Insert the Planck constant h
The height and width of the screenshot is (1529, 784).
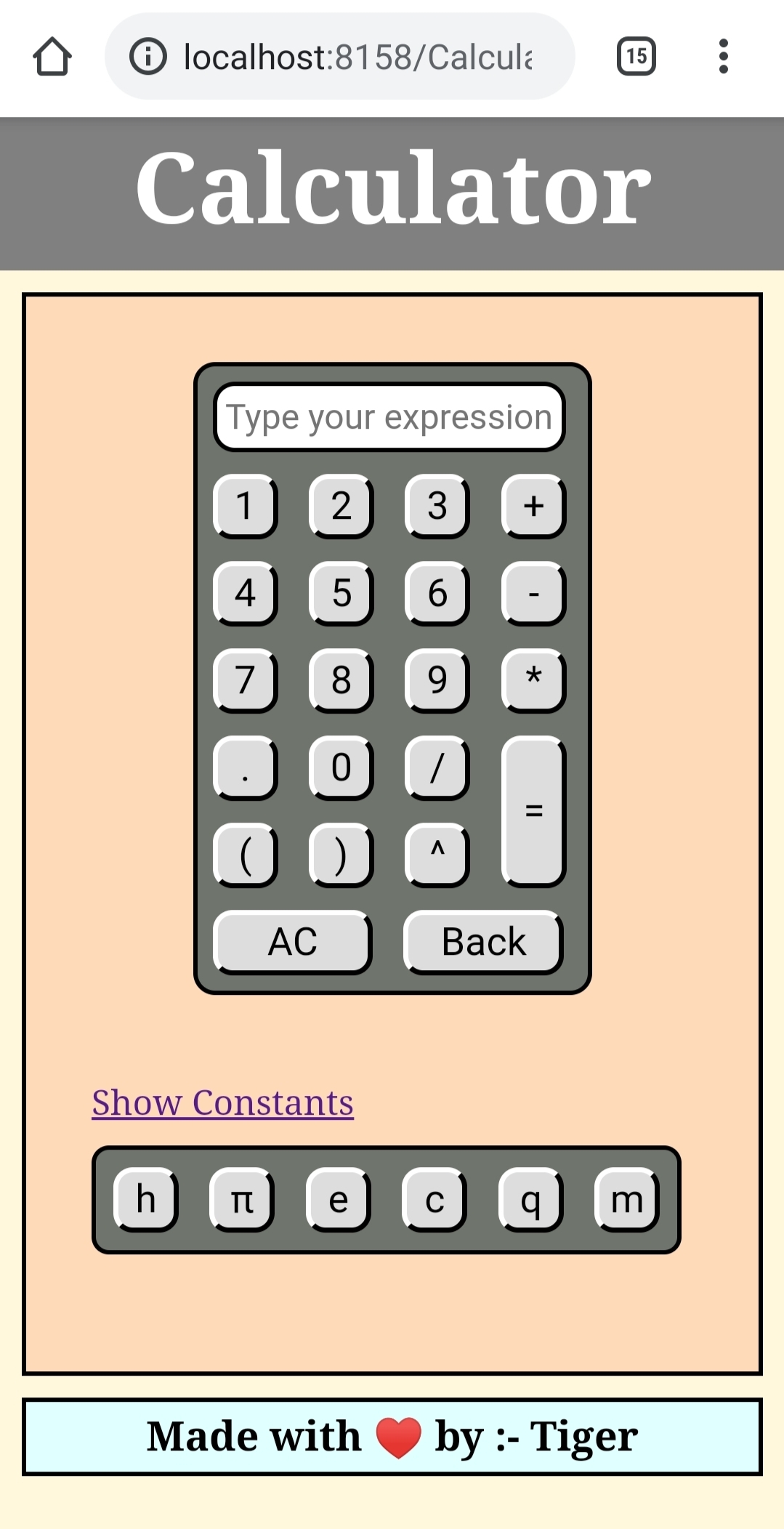[x=146, y=1200]
